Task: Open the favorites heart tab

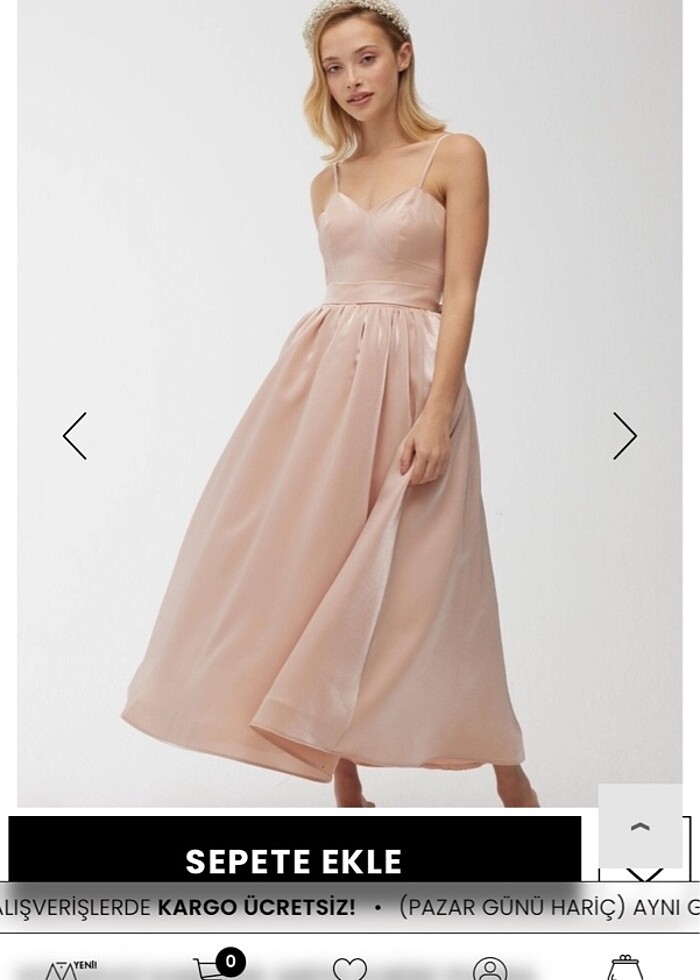Action: 350,968
